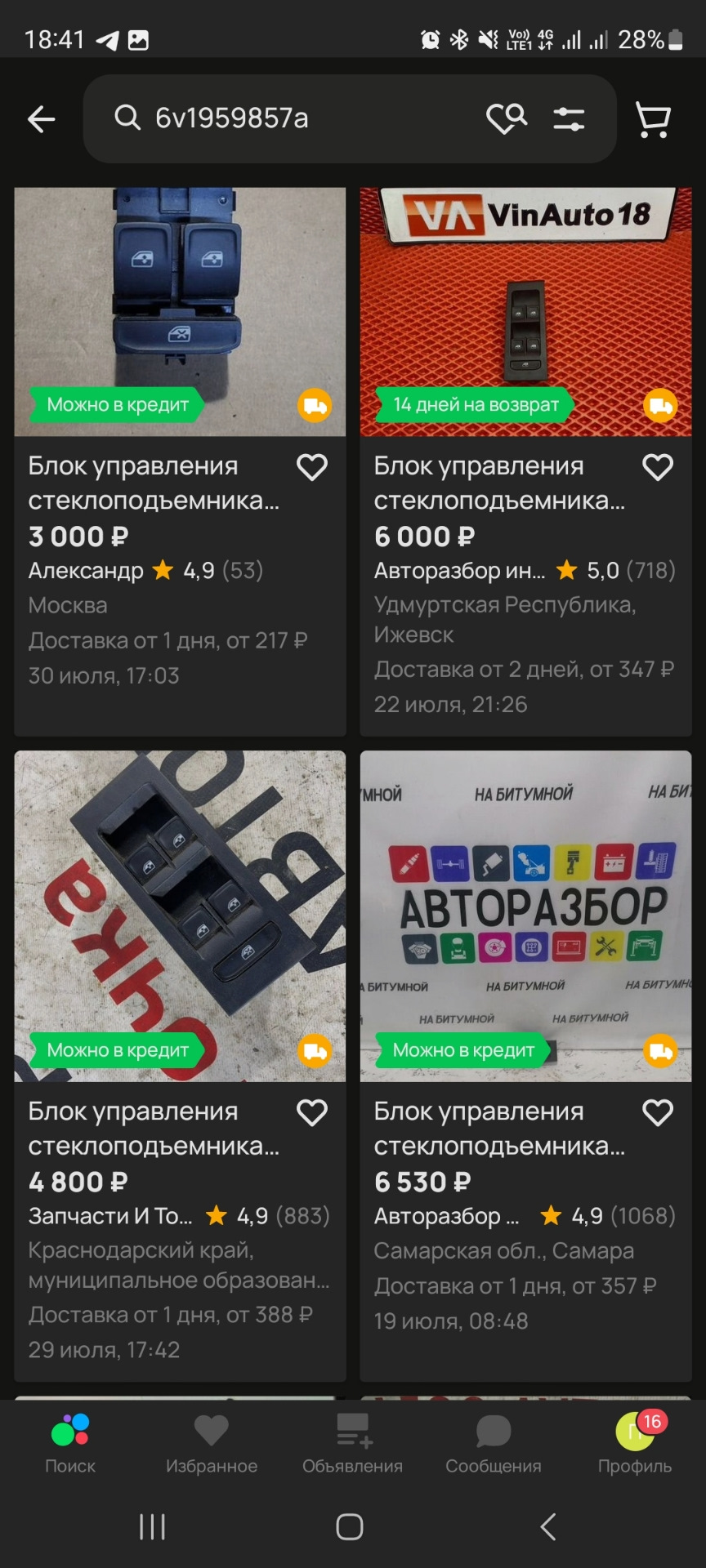Tap the search magnifier icon in search bar
The height and width of the screenshot is (1568, 706).
(x=127, y=118)
